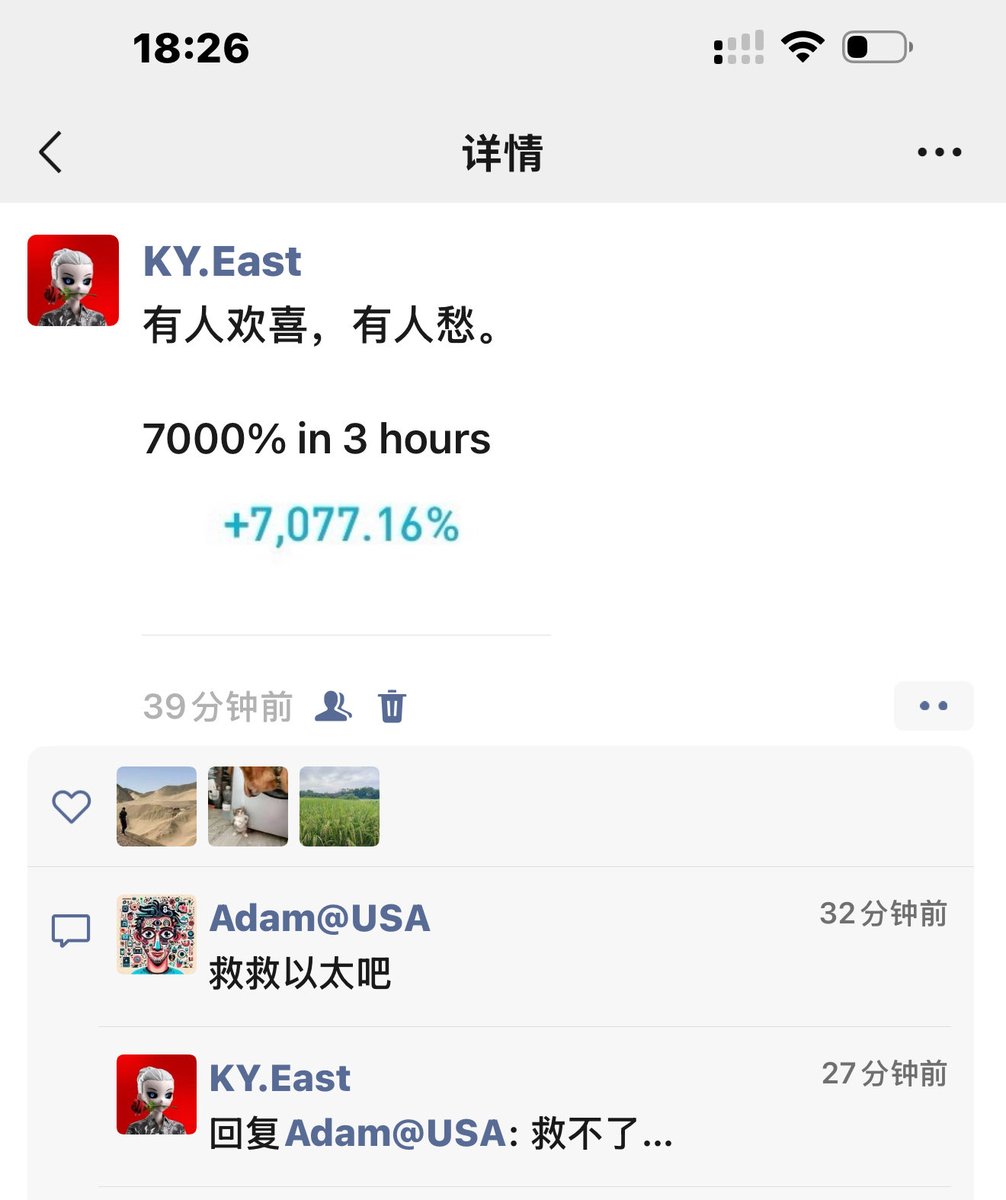View the +7,077.16% image
The height and width of the screenshot is (1200, 1006).
pos(340,526)
